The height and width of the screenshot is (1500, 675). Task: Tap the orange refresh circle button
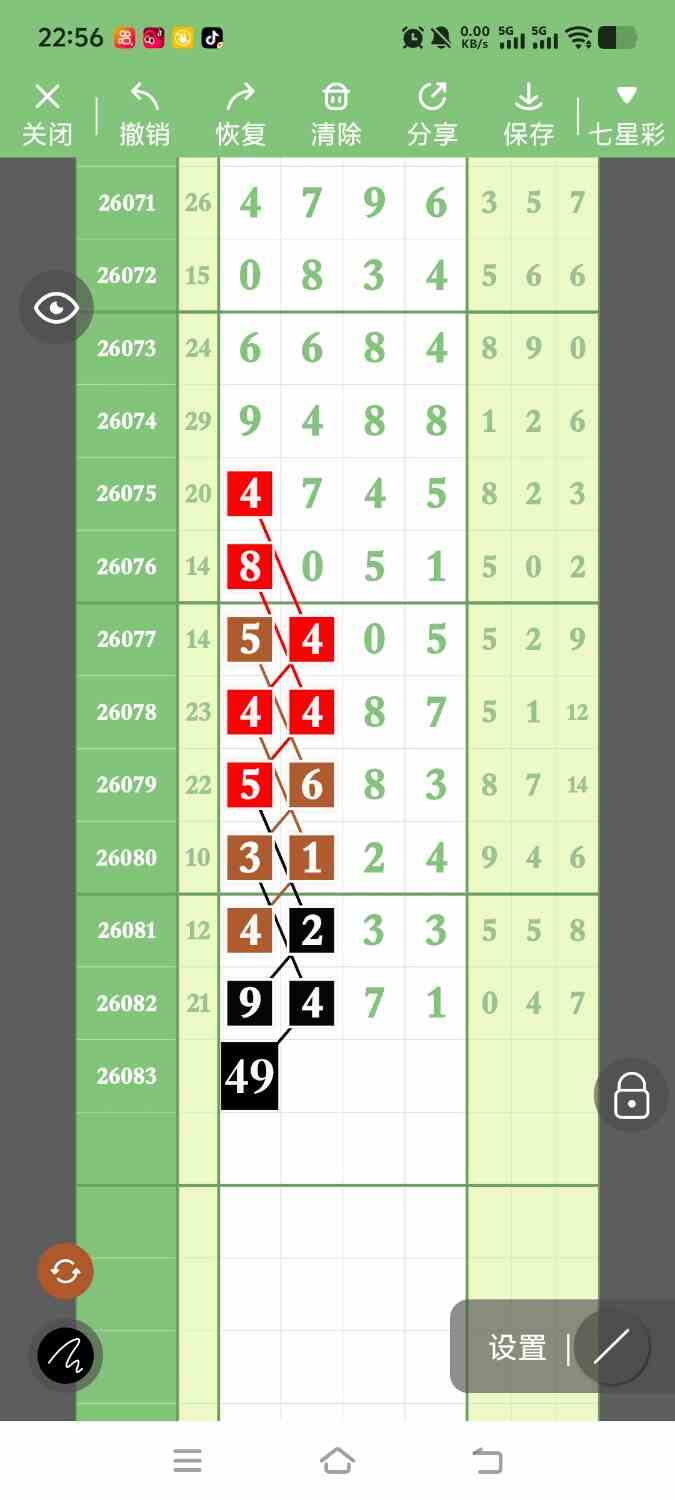coord(65,1272)
